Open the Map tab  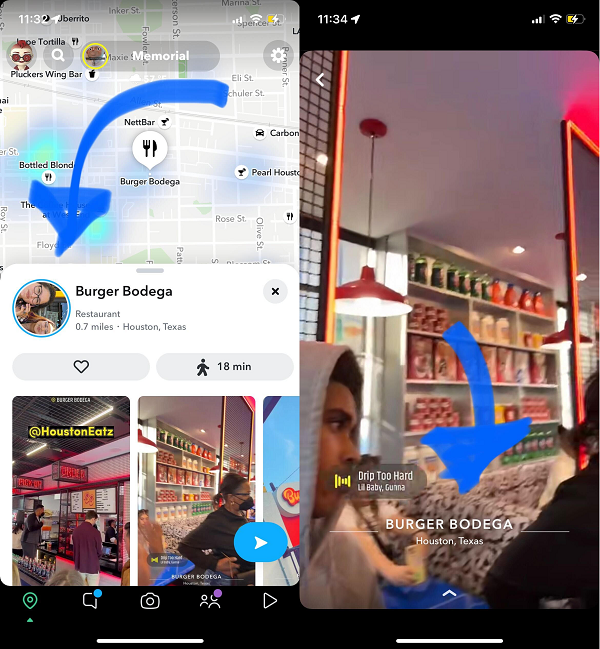(x=30, y=600)
